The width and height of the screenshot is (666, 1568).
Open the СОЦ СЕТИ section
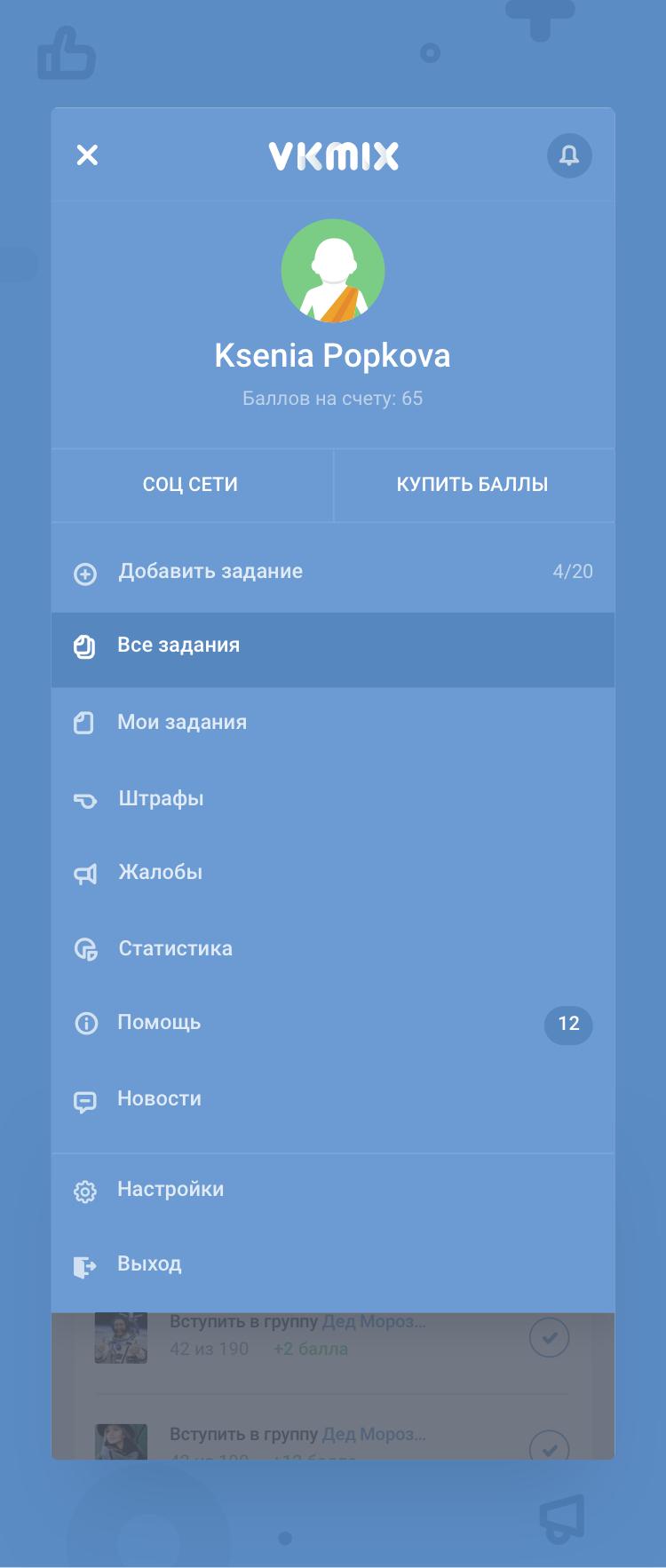coord(191,485)
